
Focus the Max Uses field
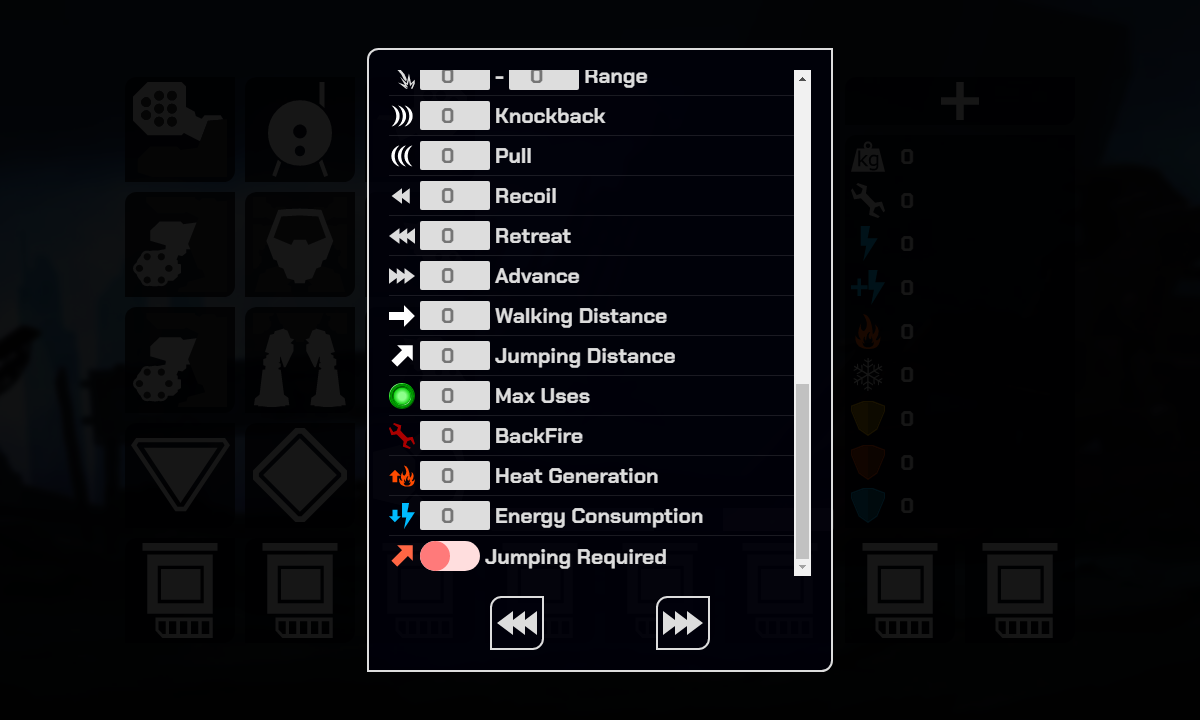pyautogui.click(x=454, y=396)
